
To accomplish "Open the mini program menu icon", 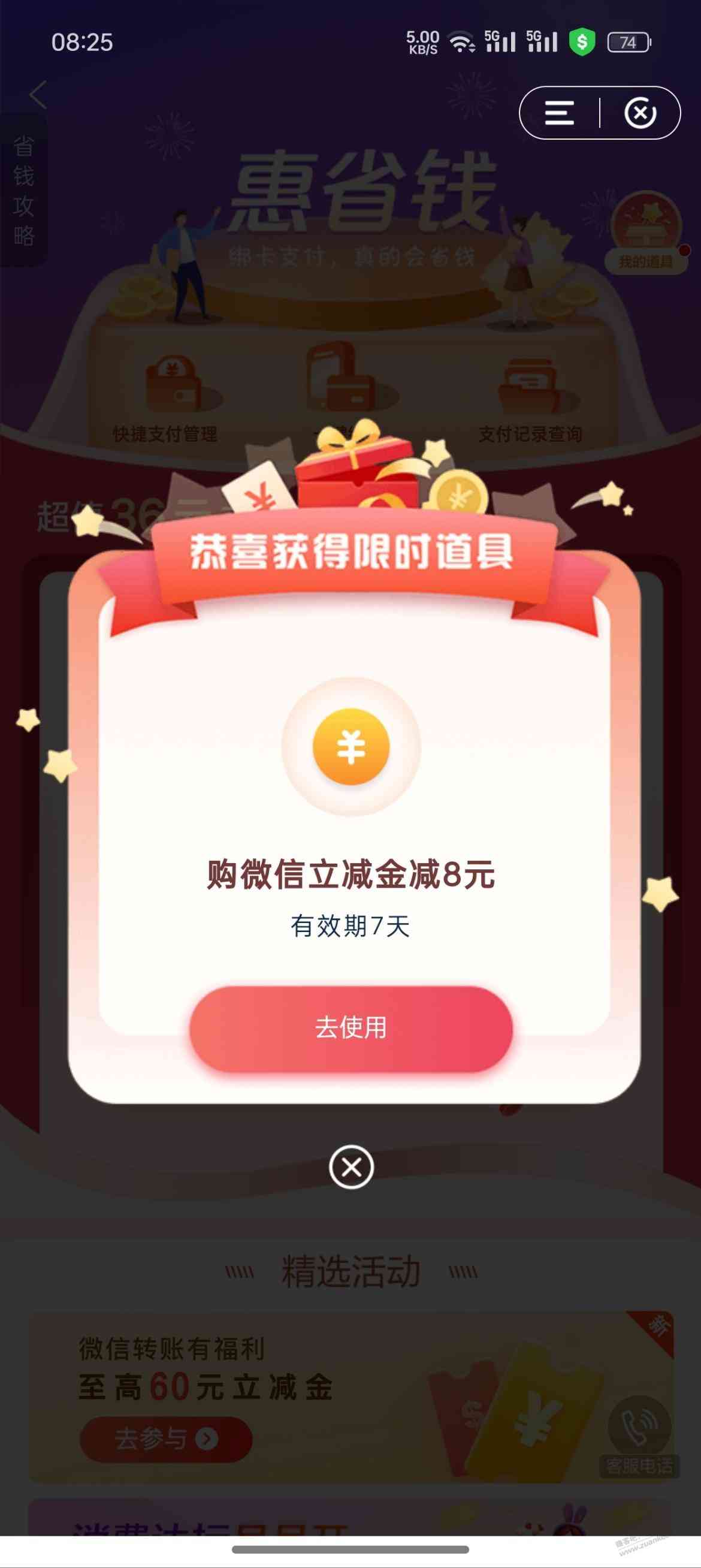I will [558, 113].
